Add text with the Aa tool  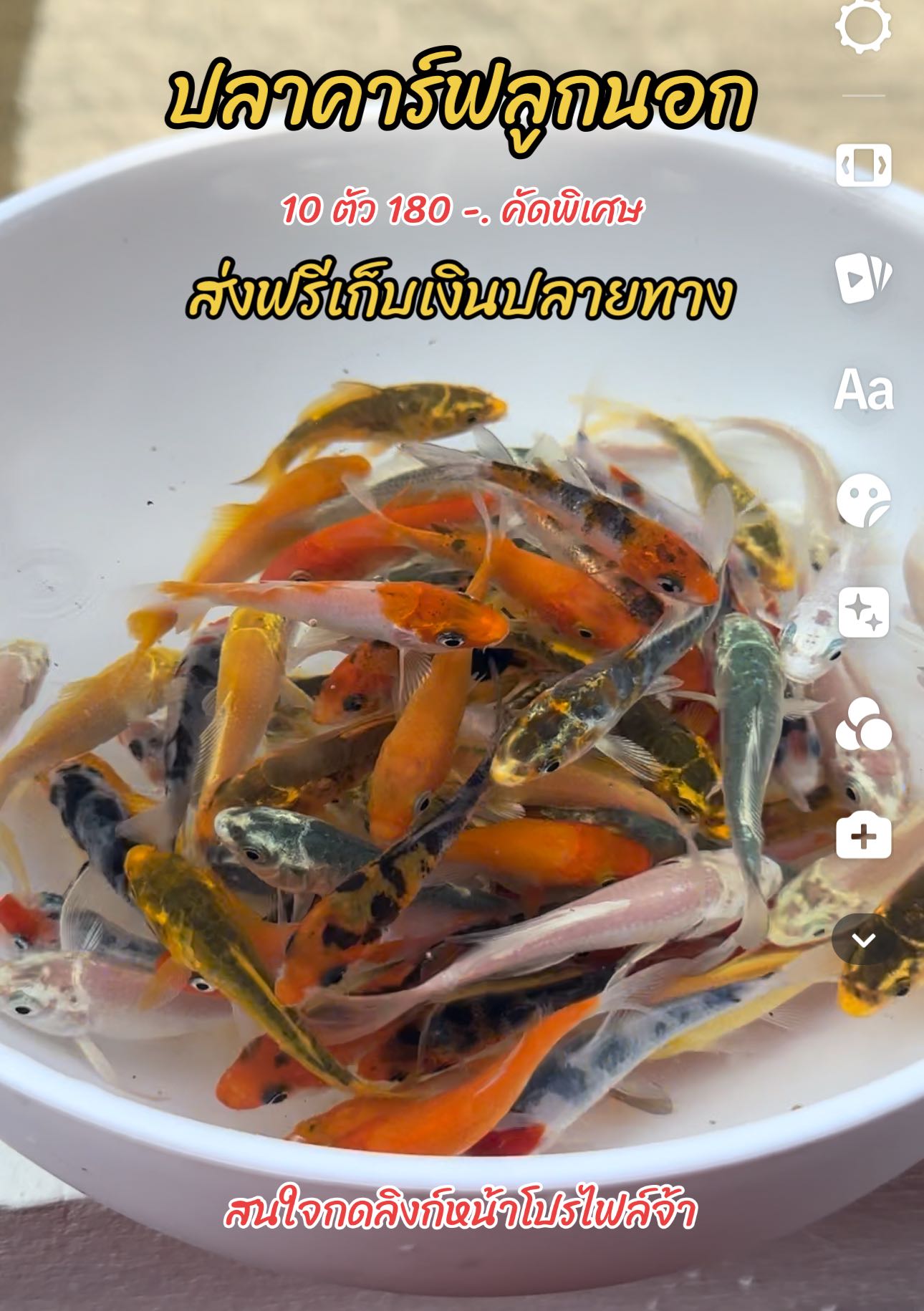coord(864,390)
